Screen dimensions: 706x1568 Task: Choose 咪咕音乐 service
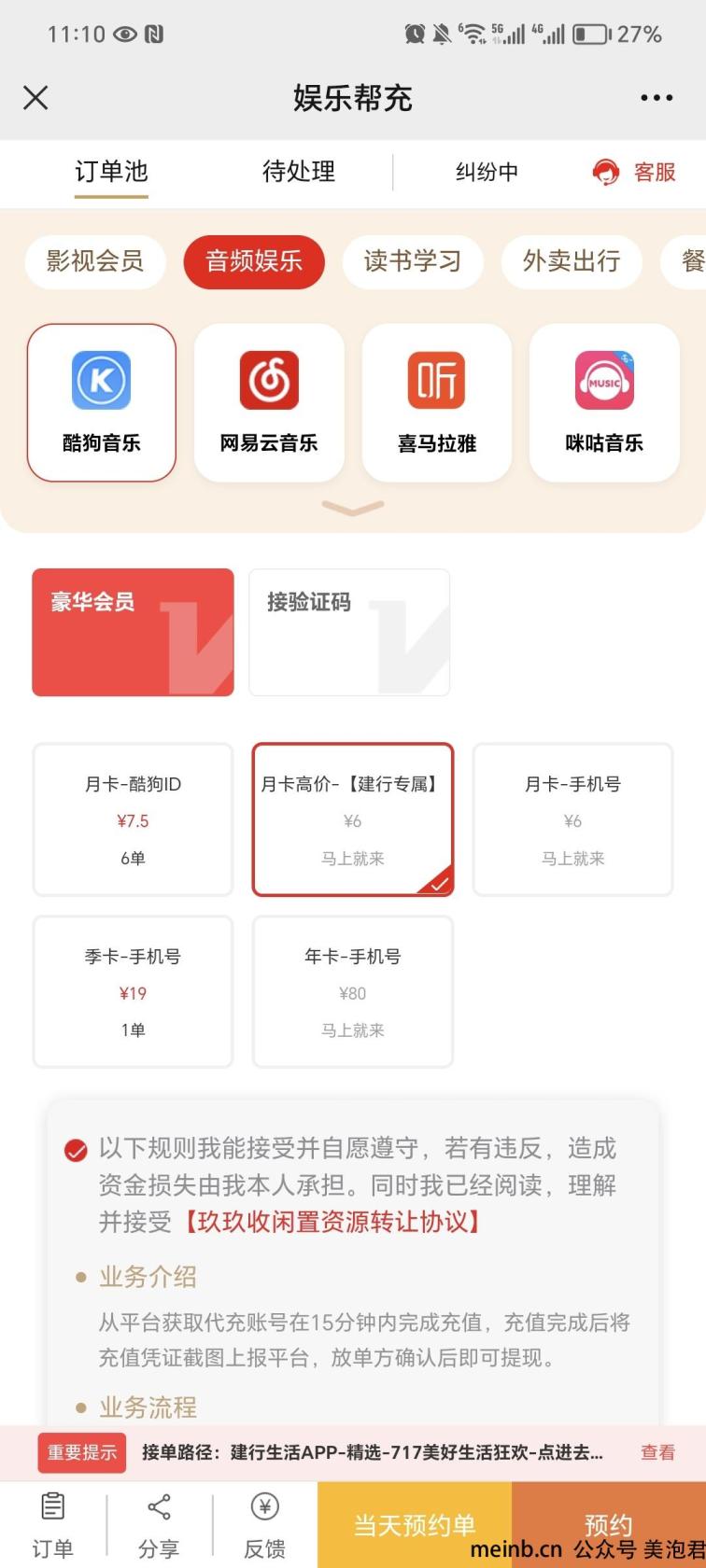click(604, 402)
